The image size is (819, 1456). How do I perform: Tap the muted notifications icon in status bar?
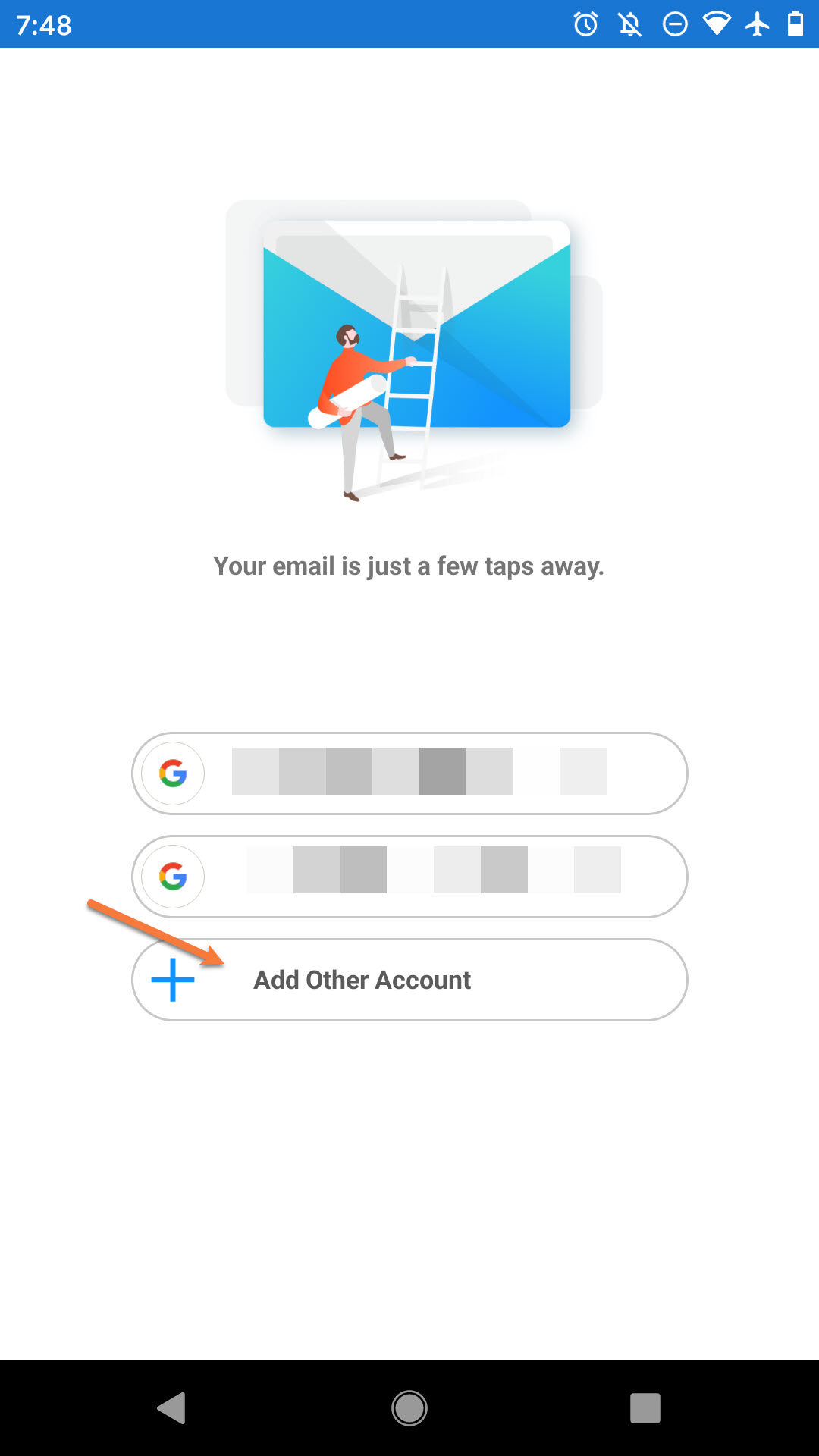(x=631, y=25)
